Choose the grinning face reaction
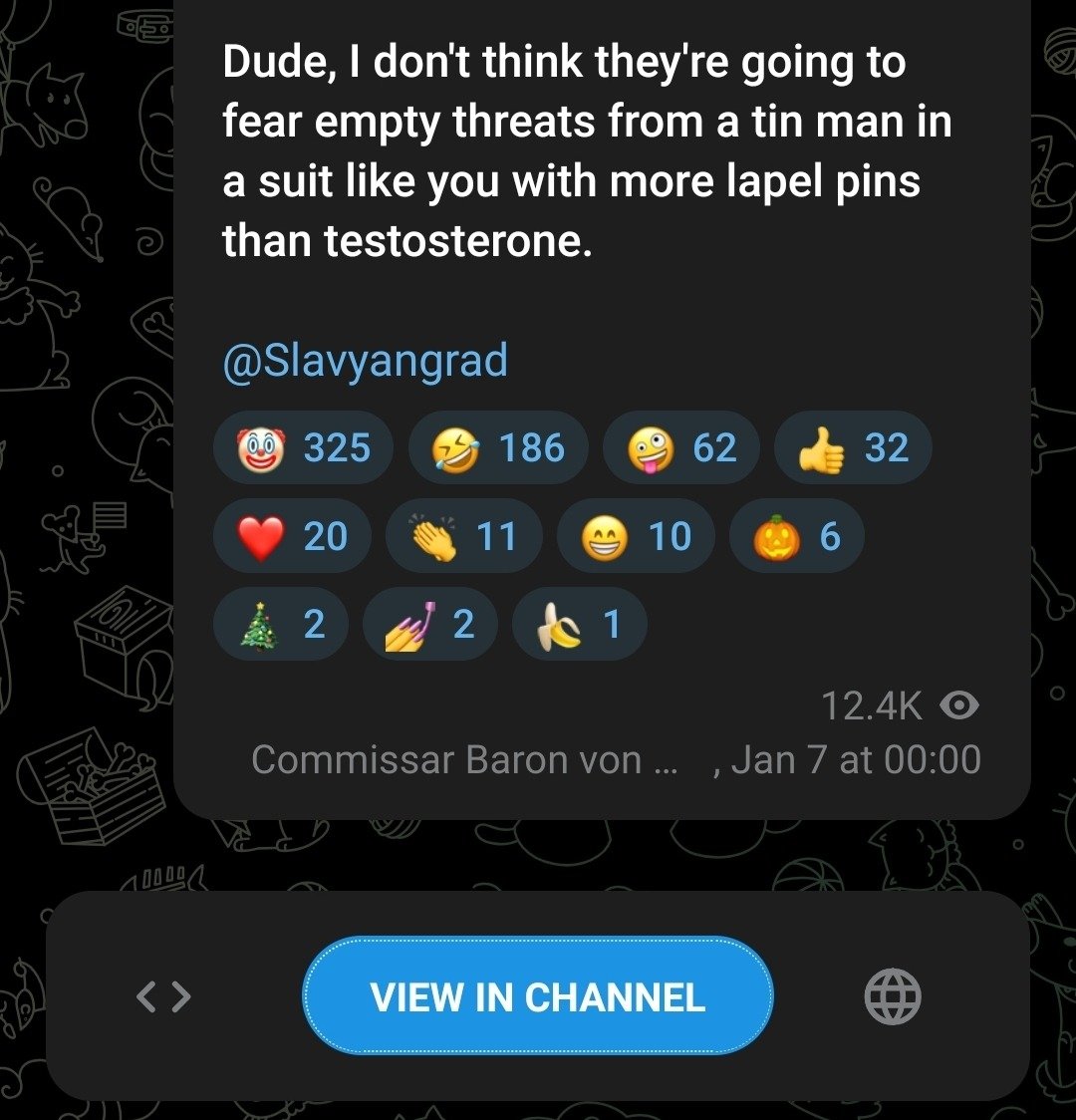1076x1120 pixels. pos(636,536)
